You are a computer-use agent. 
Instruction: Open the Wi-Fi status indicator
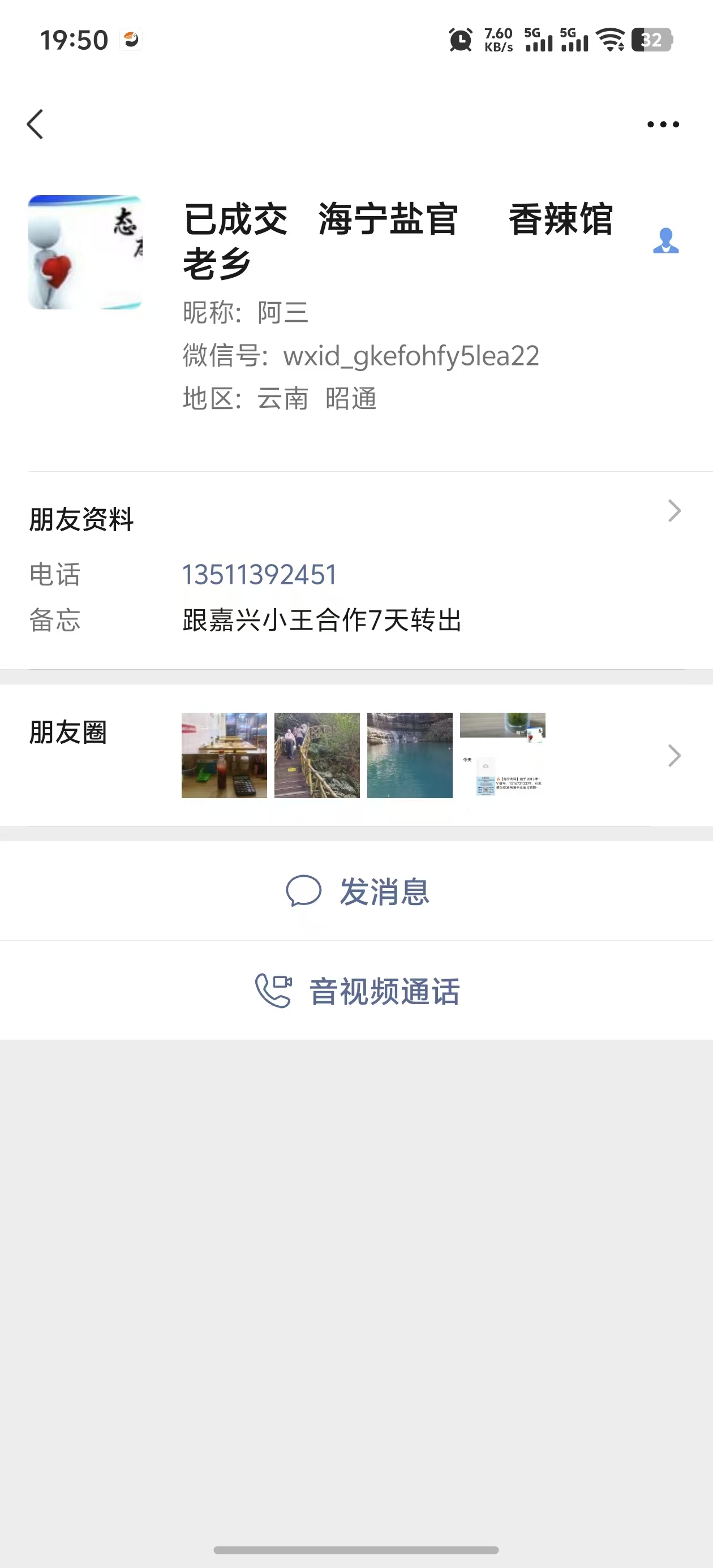[609, 40]
